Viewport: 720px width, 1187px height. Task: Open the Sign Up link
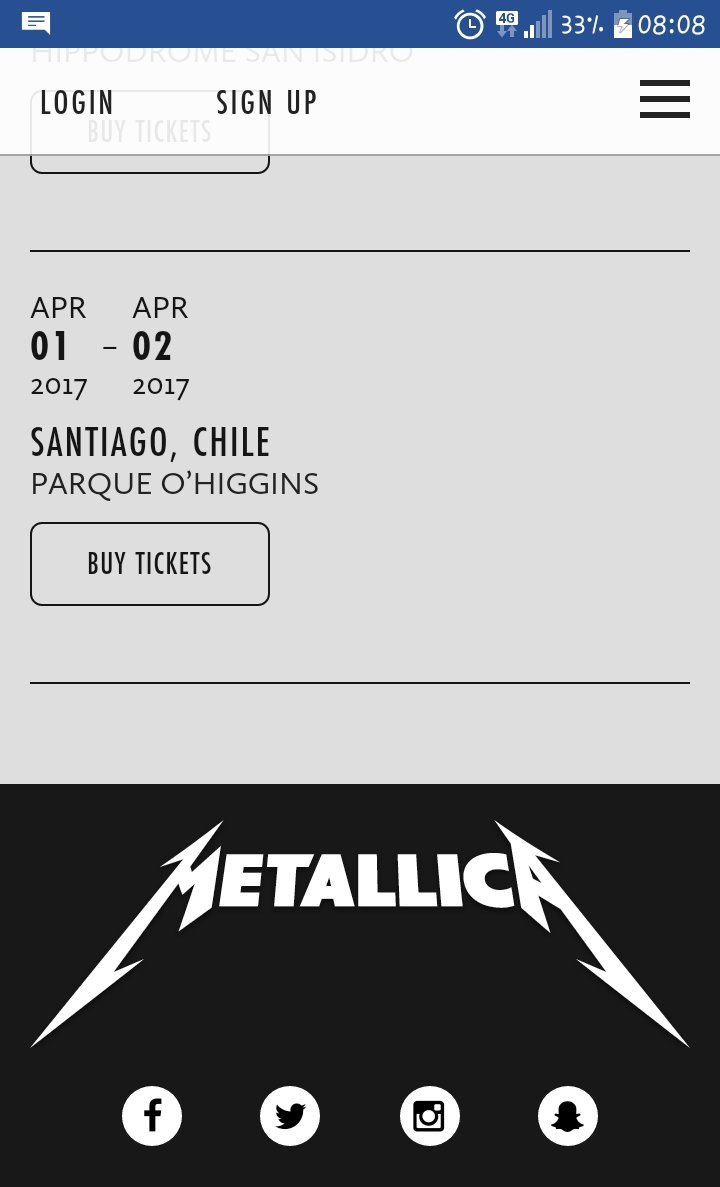tap(266, 102)
